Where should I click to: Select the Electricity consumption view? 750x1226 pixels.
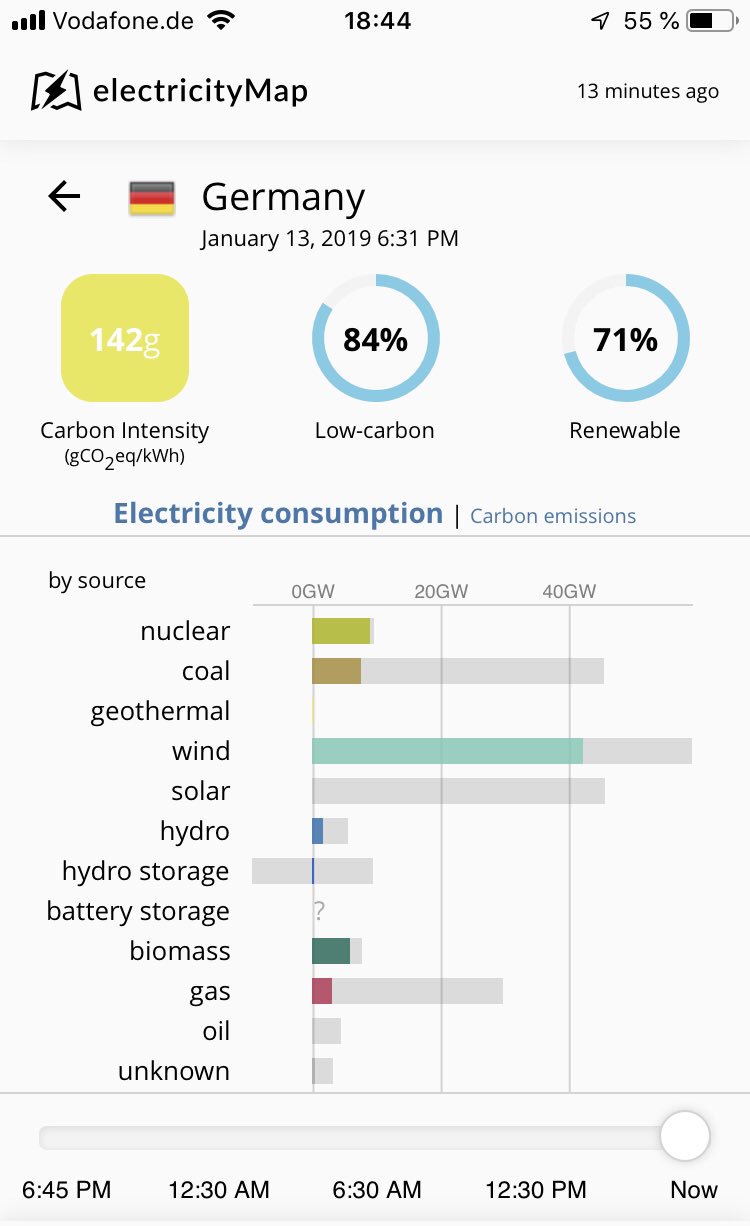coord(278,513)
